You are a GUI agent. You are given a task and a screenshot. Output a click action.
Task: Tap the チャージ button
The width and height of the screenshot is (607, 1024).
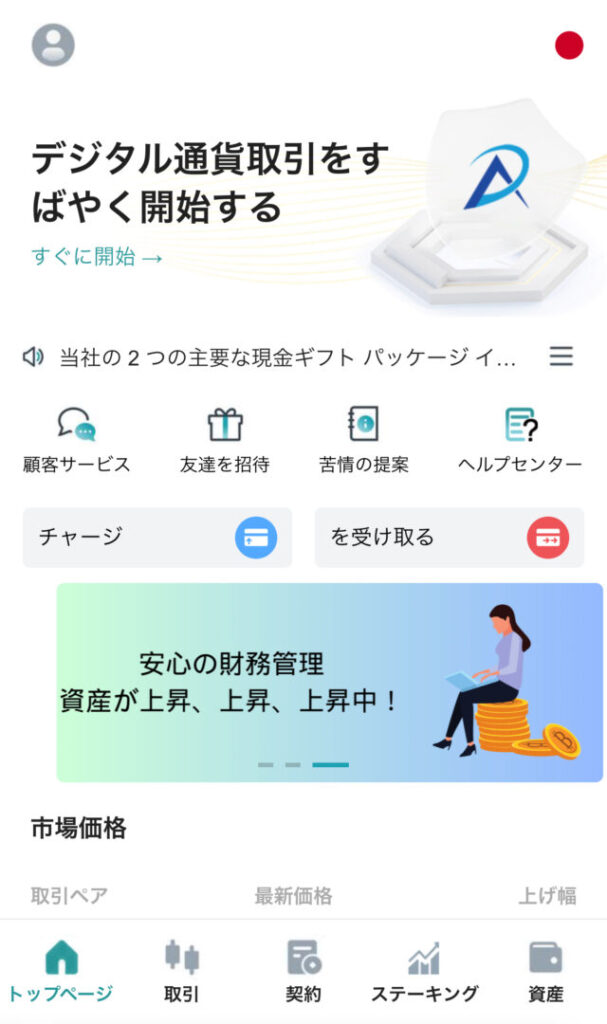click(x=157, y=537)
